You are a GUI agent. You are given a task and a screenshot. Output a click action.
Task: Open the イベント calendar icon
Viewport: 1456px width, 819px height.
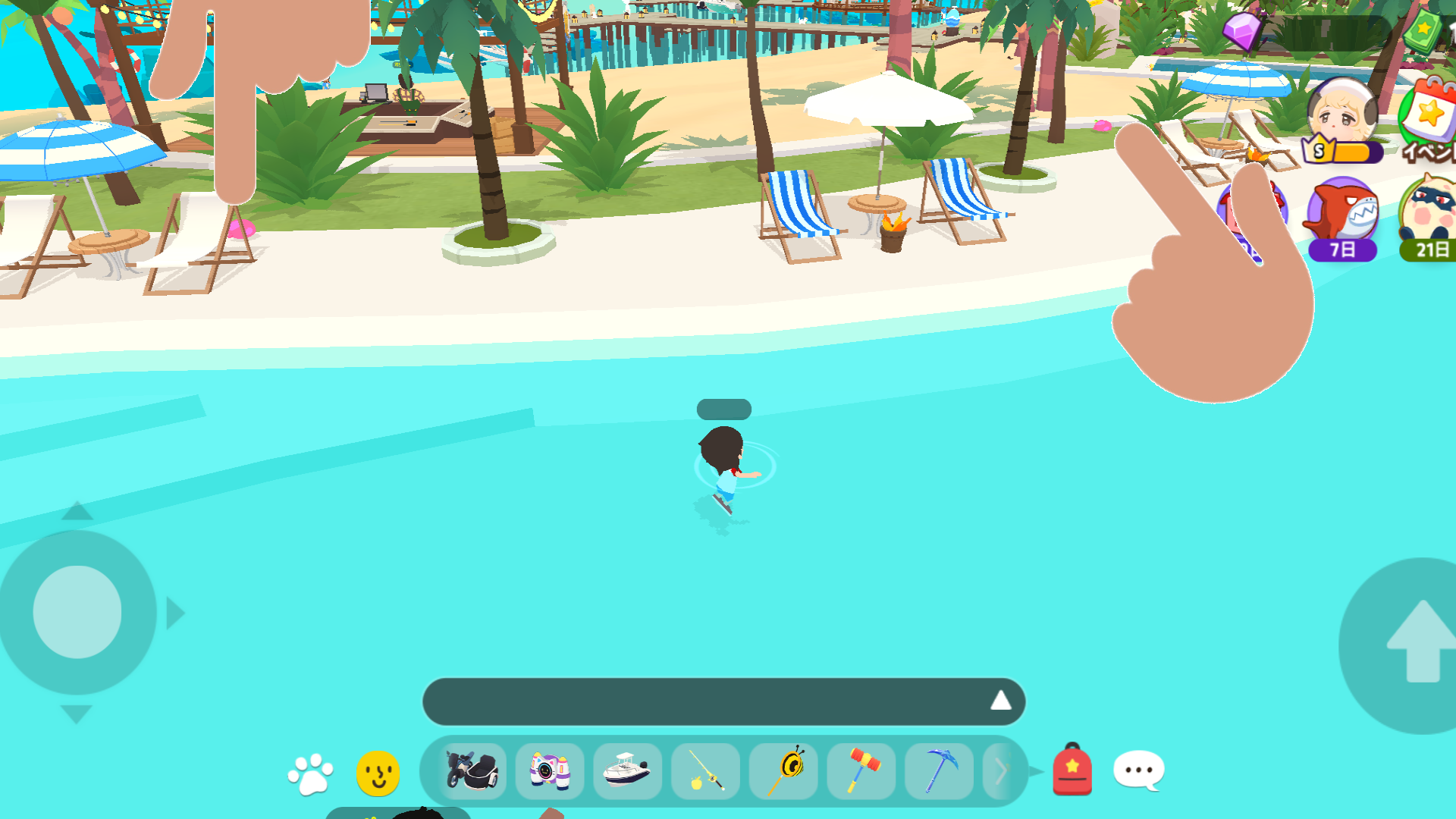pyautogui.click(x=1428, y=121)
